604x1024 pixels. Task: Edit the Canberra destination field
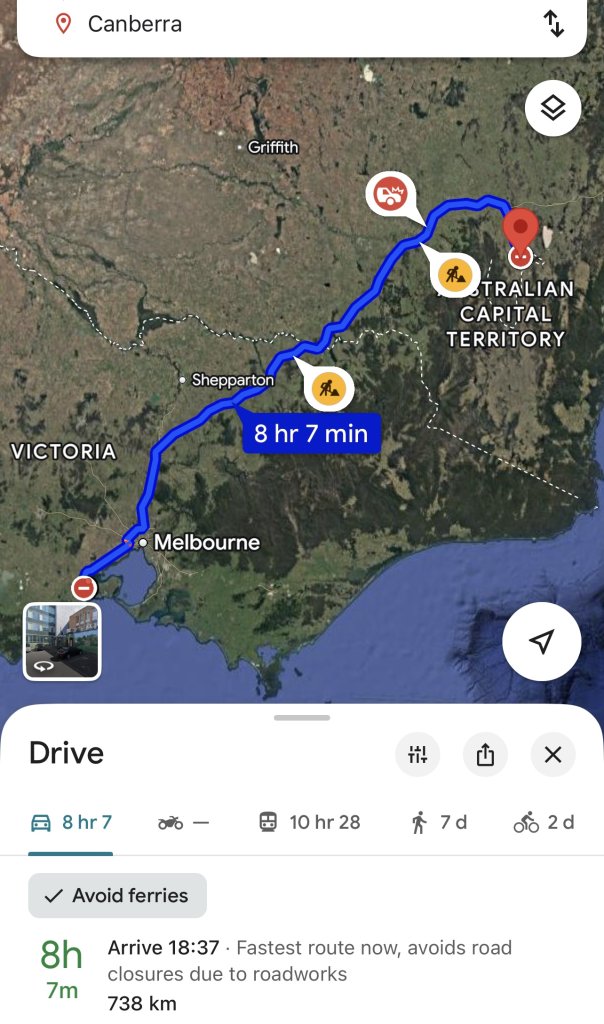[280, 24]
